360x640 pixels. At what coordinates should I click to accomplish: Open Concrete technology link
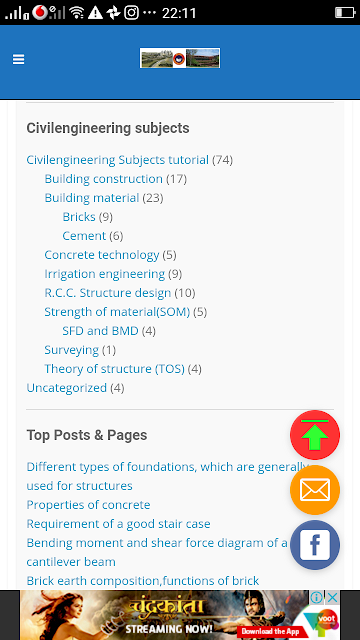click(x=102, y=255)
